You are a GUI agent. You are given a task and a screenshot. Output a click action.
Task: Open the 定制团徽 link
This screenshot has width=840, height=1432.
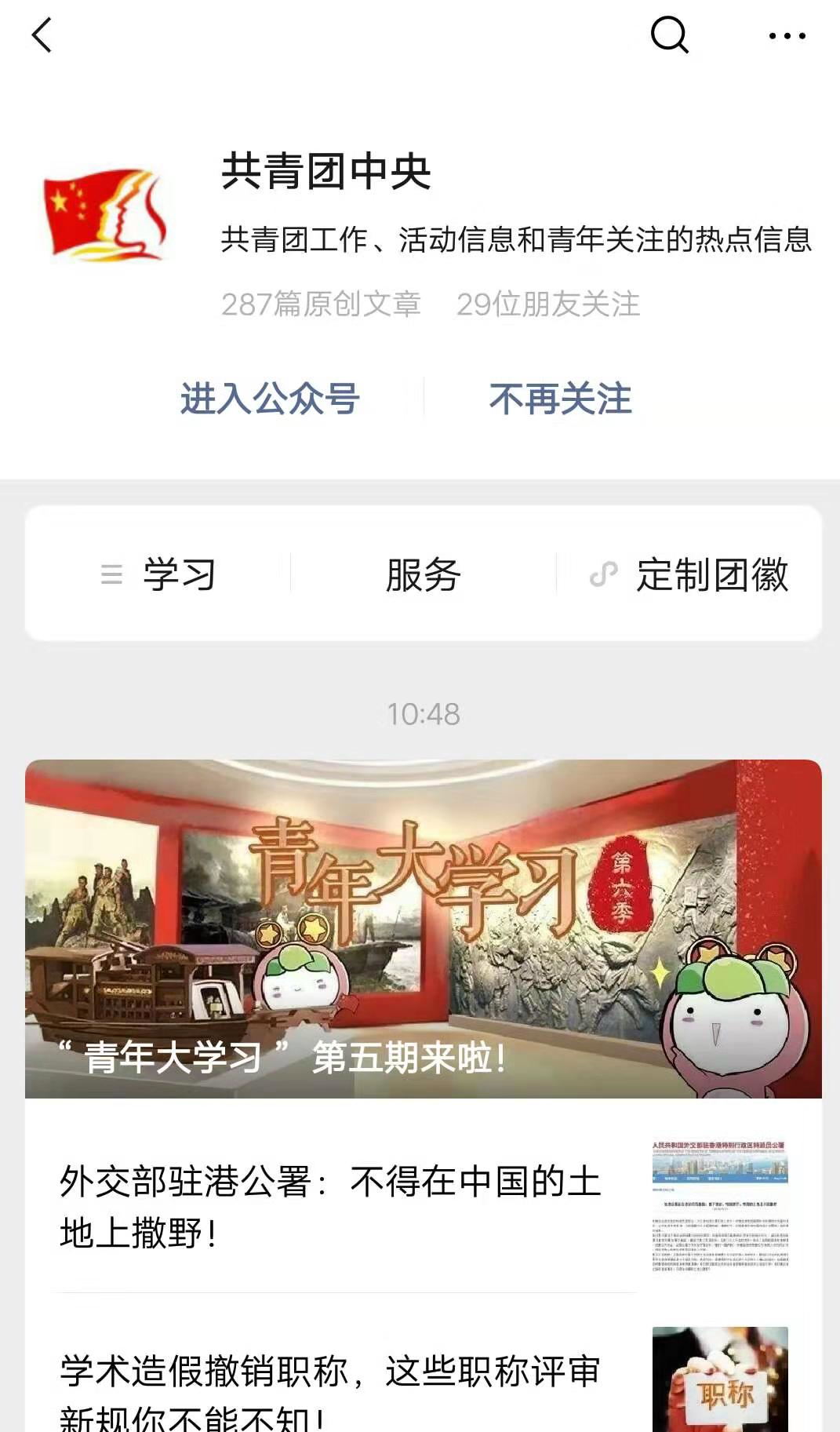pyautogui.click(x=690, y=574)
